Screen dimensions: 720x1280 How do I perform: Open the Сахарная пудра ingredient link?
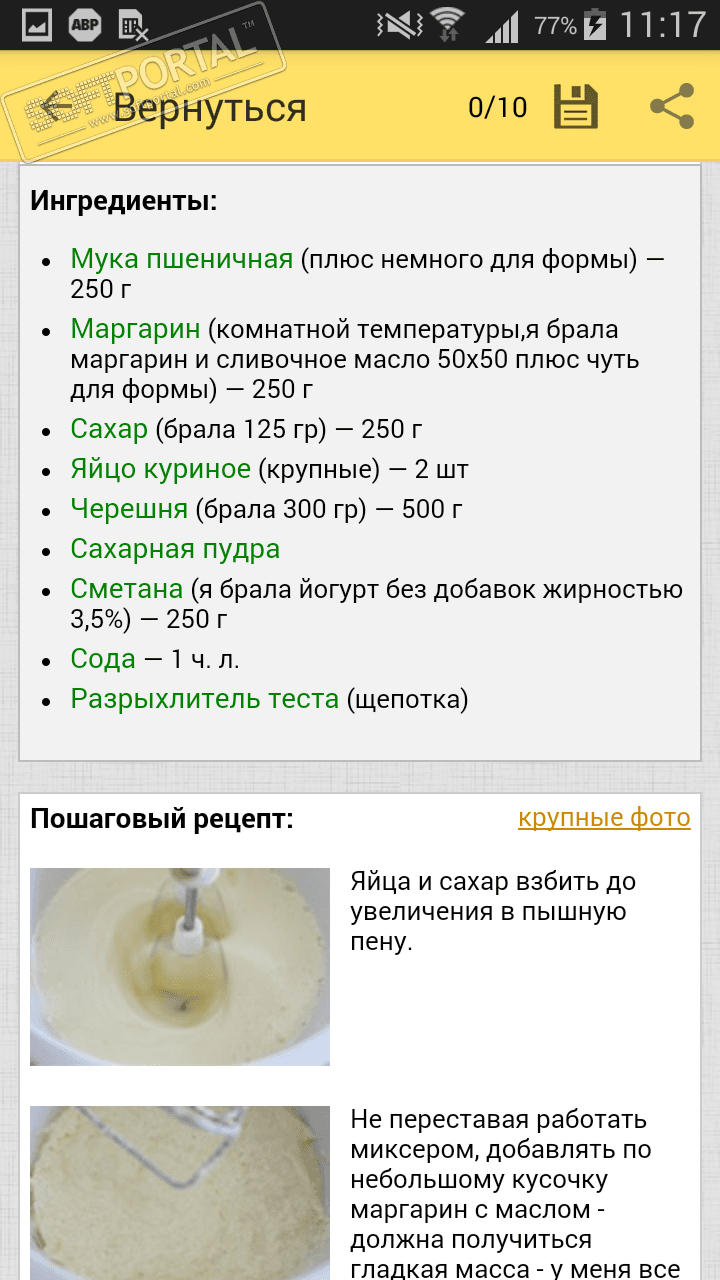175,549
